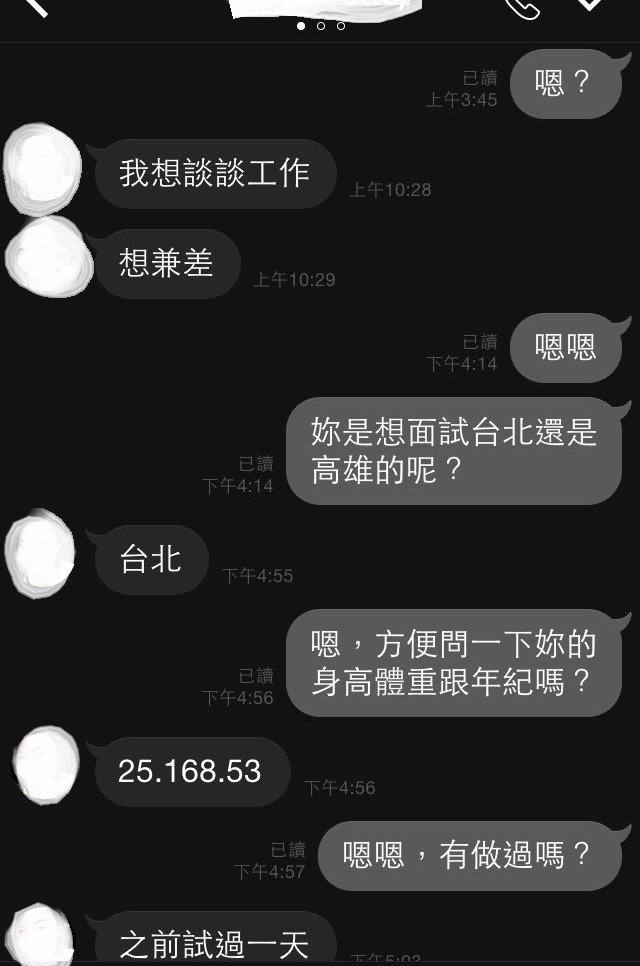The width and height of the screenshot is (640, 966).
Task: Open sender's avatar beside '我想談談工作'
Action: [42, 168]
